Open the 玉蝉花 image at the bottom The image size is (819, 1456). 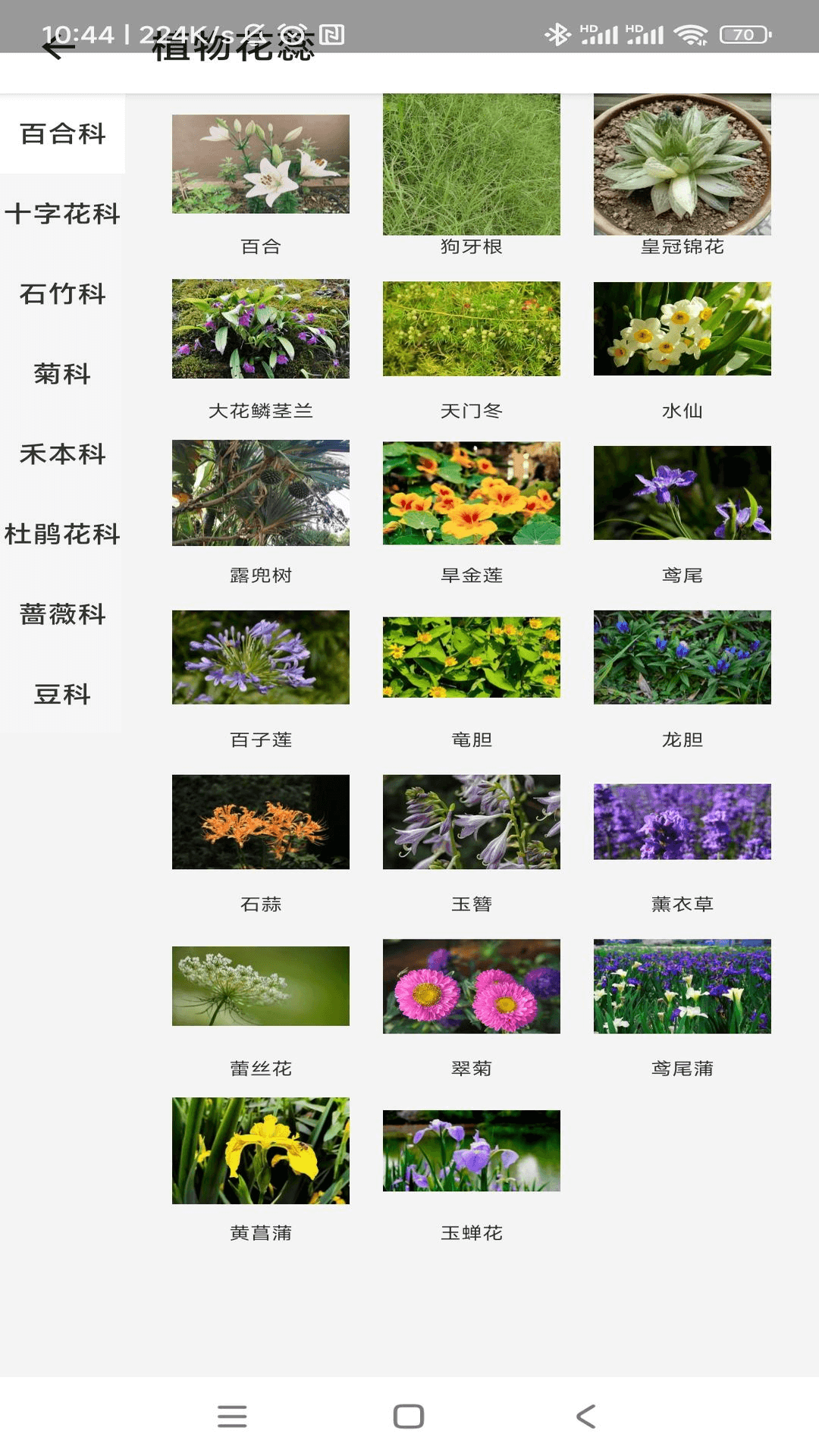471,1151
